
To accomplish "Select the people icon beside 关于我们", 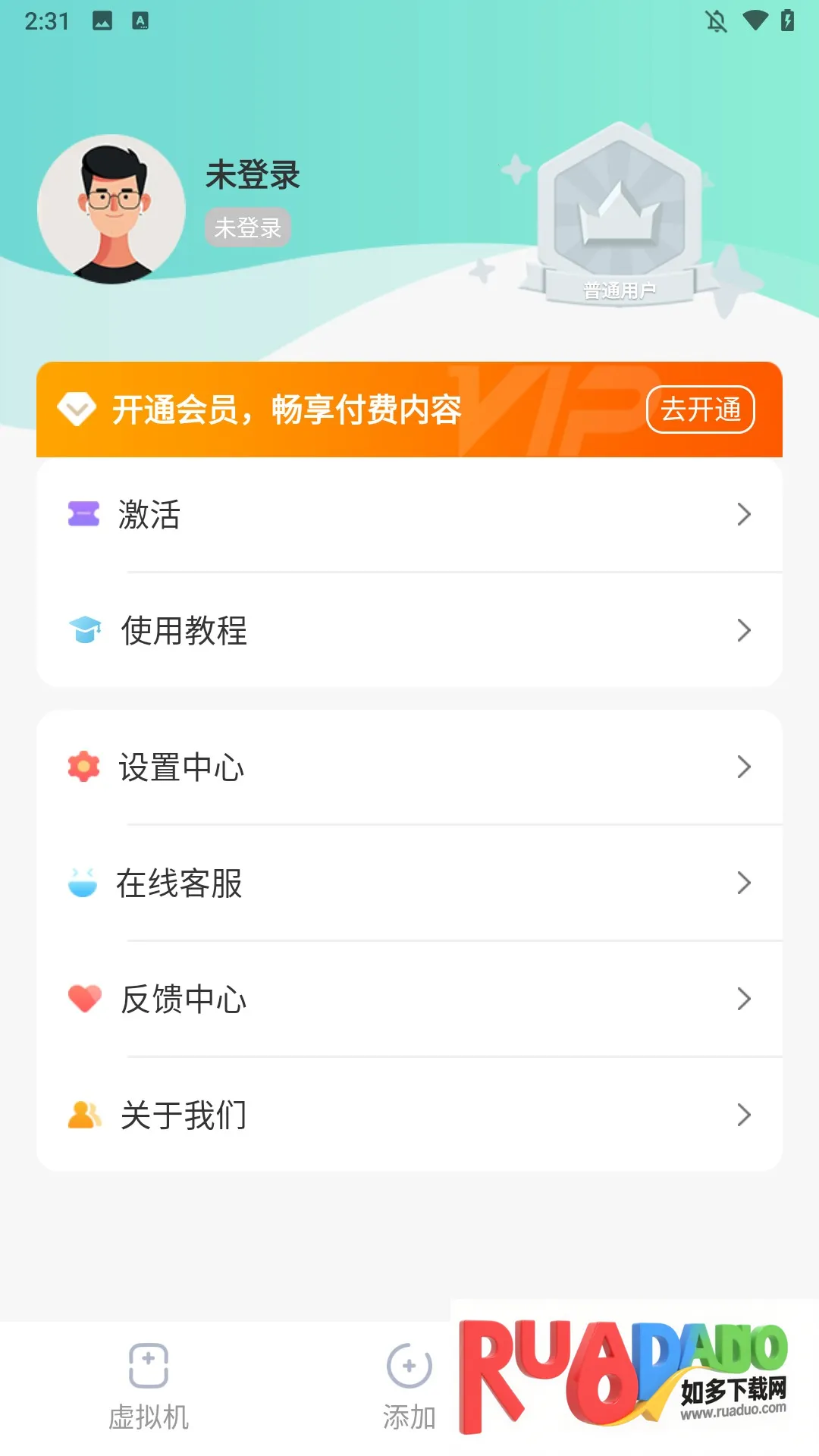I will (83, 1115).
